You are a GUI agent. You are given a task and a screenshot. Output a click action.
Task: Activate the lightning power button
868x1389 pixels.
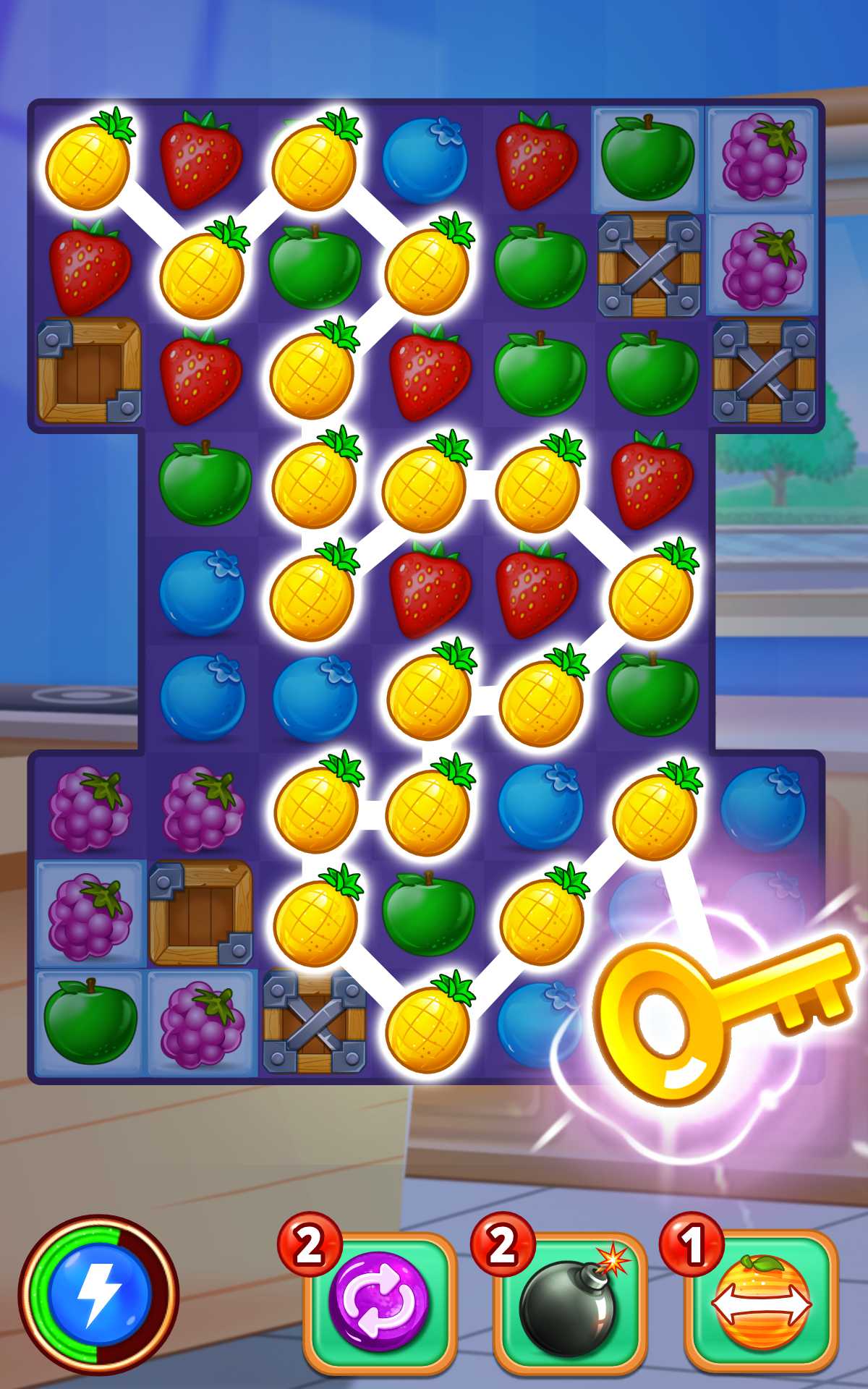(98, 1294)
